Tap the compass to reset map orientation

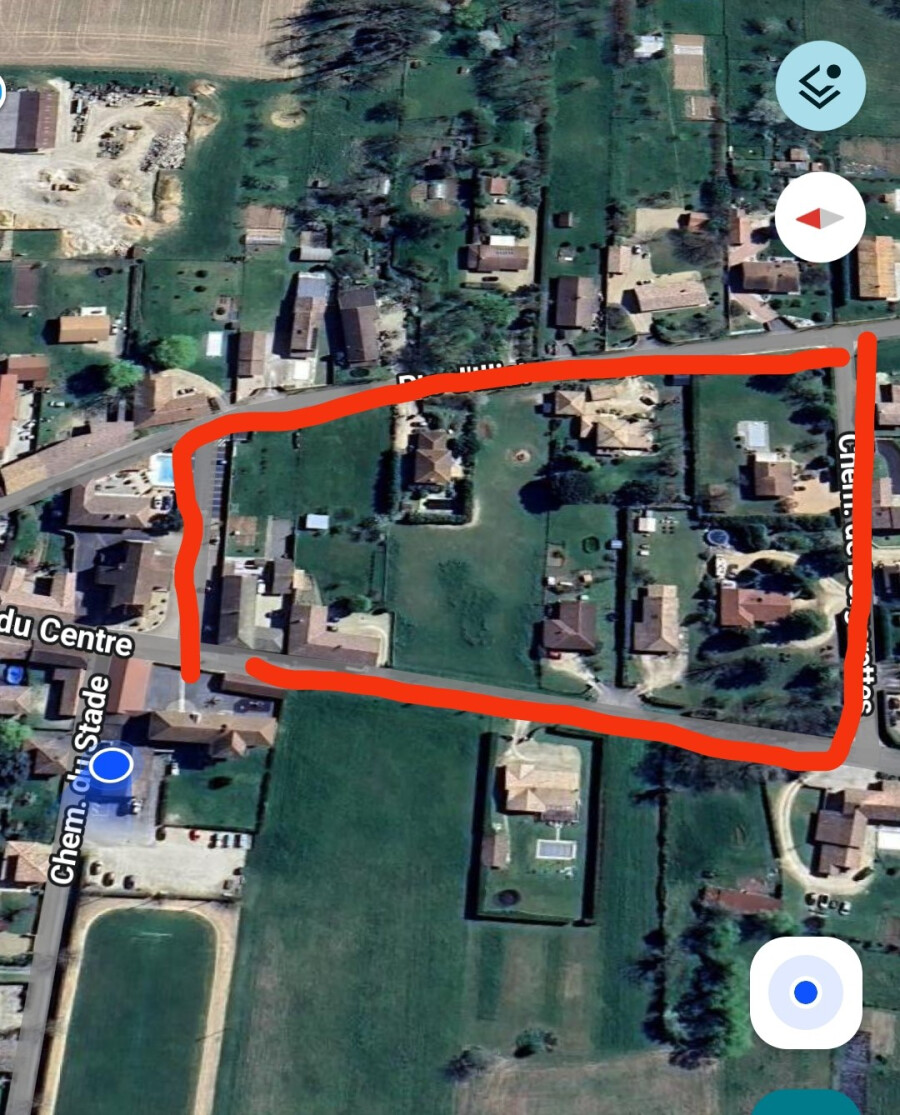820,218
